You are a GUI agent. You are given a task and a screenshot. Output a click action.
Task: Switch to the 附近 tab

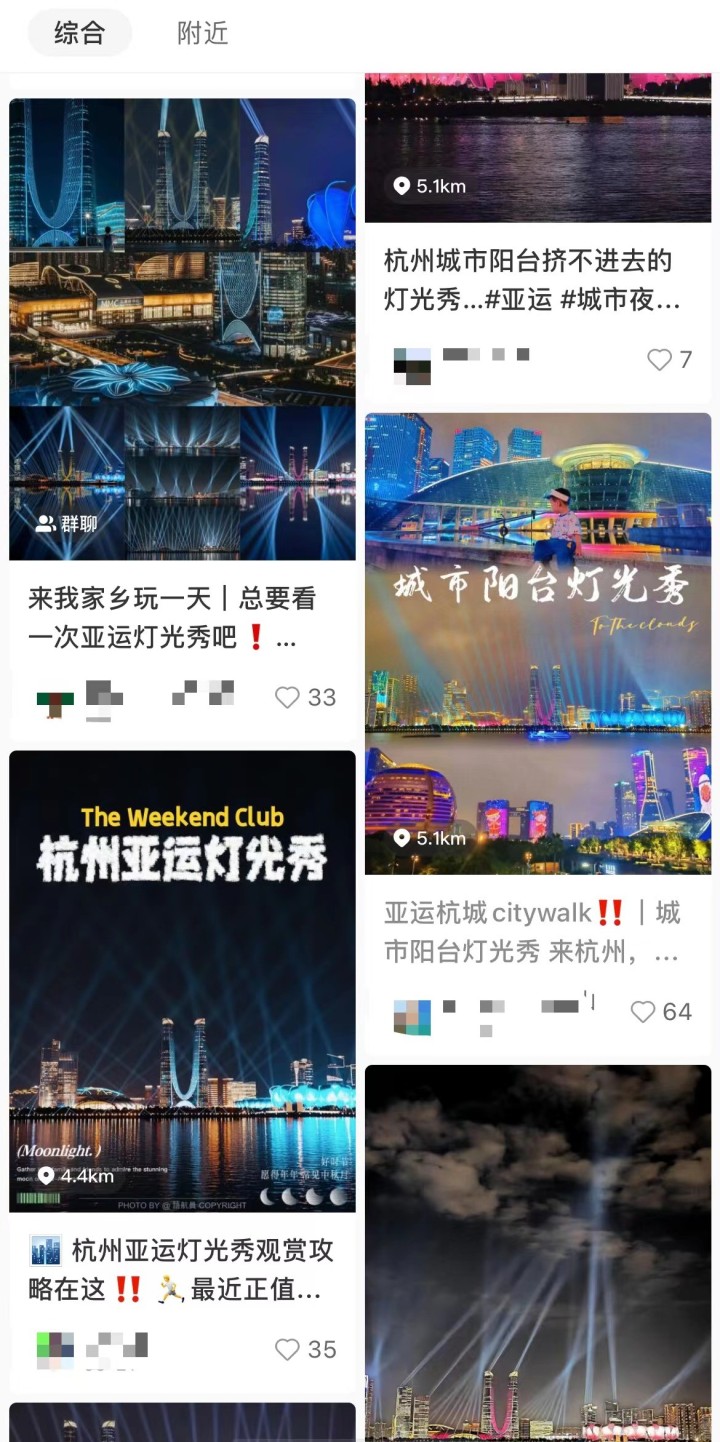tap(203, 33)
